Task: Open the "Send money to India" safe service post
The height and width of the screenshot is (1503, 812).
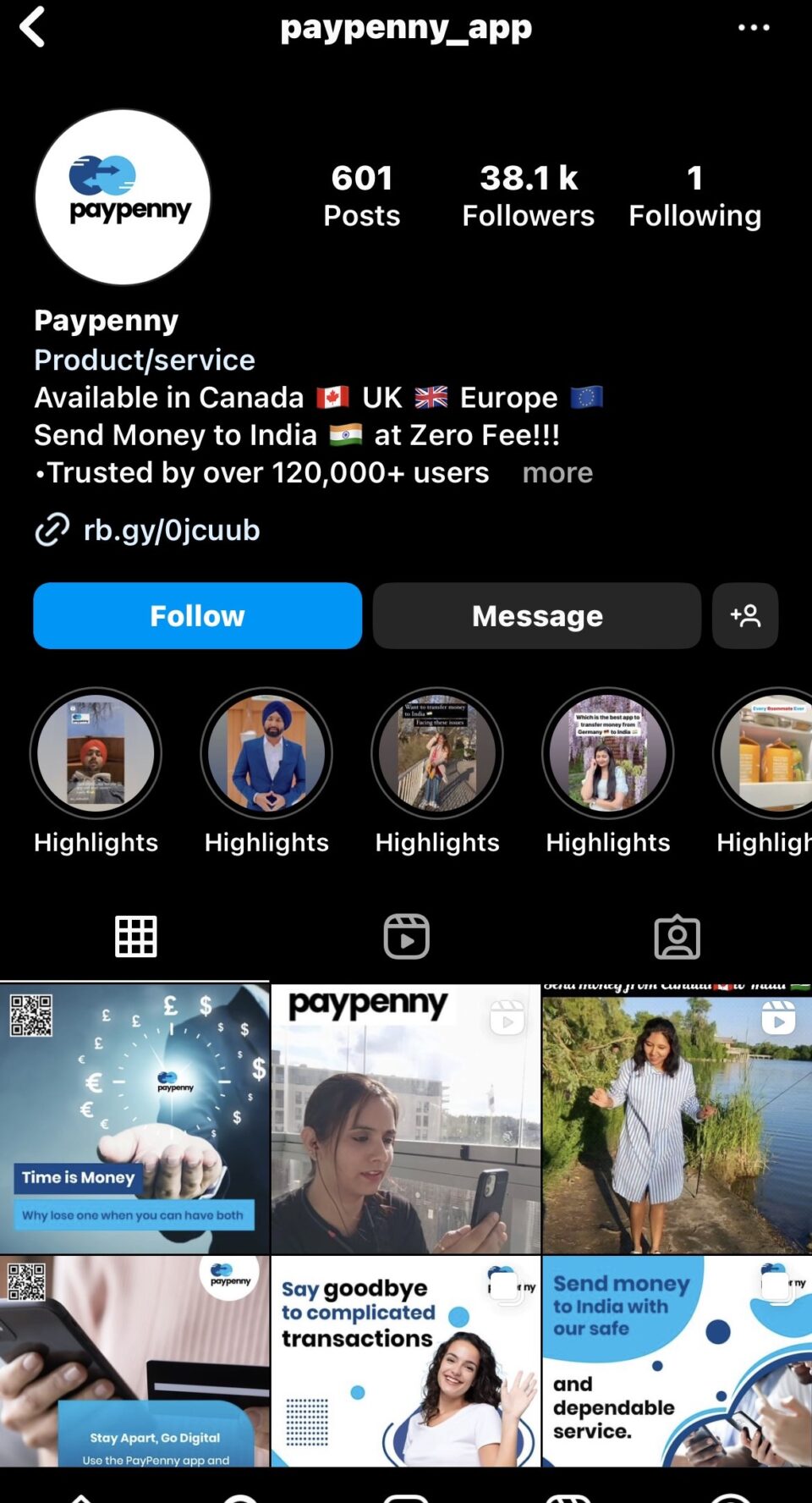Action: (x=678, y=1361)
